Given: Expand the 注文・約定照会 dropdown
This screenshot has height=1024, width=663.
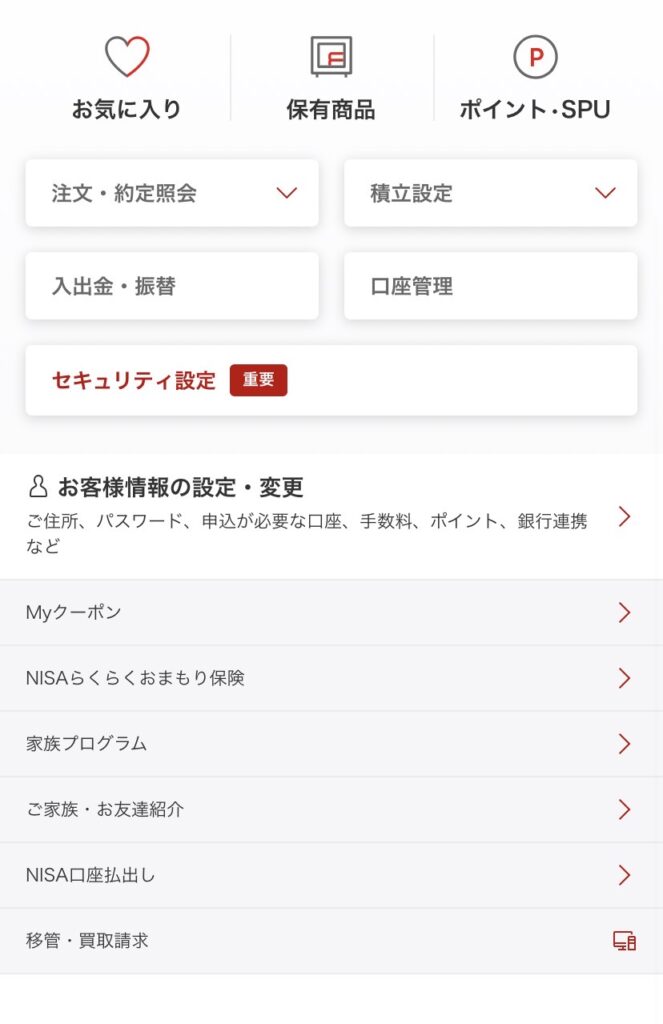Looking at the screenshot, I should coord(172,193).
